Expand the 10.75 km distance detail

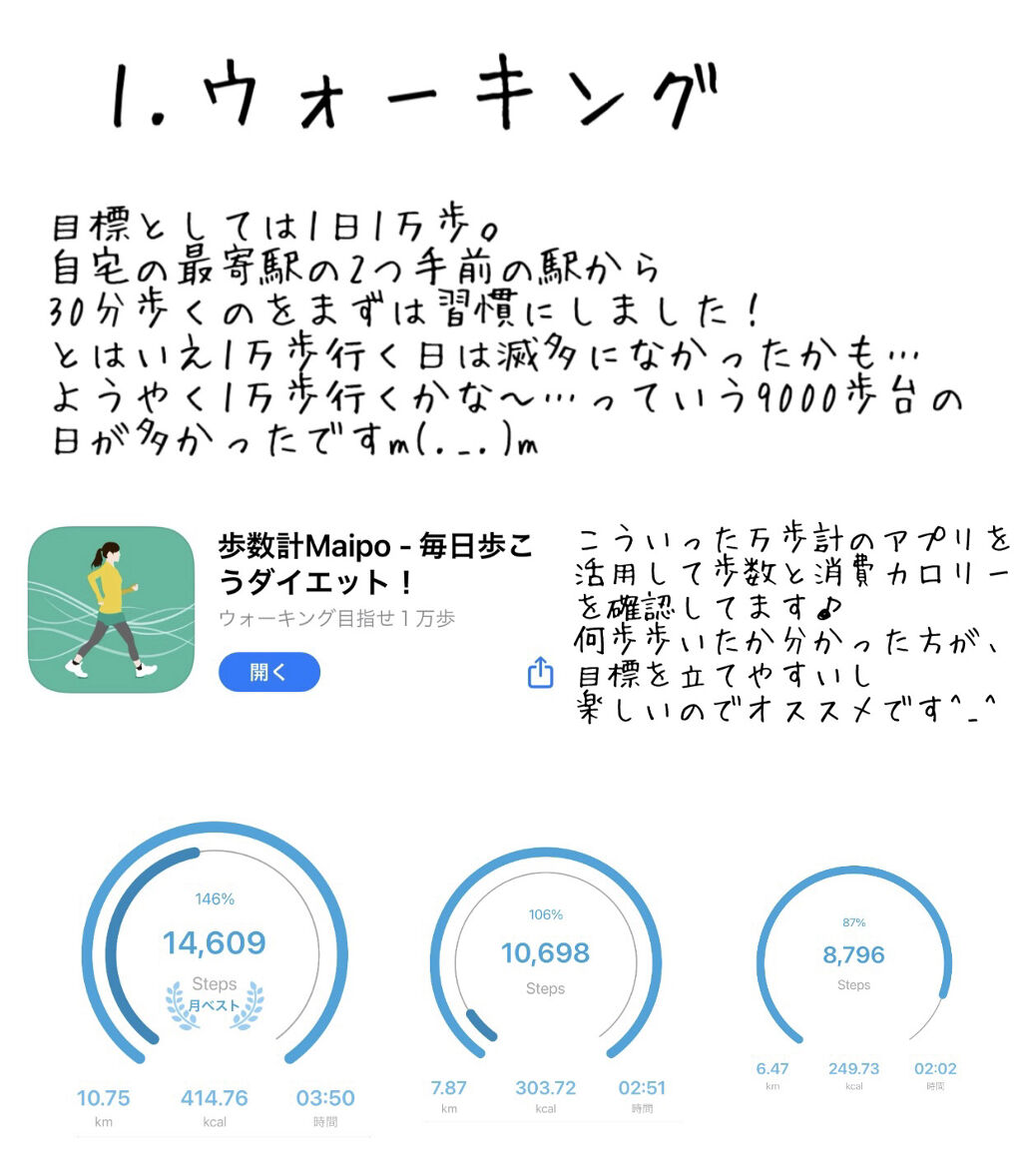[x=104, y=1106]
